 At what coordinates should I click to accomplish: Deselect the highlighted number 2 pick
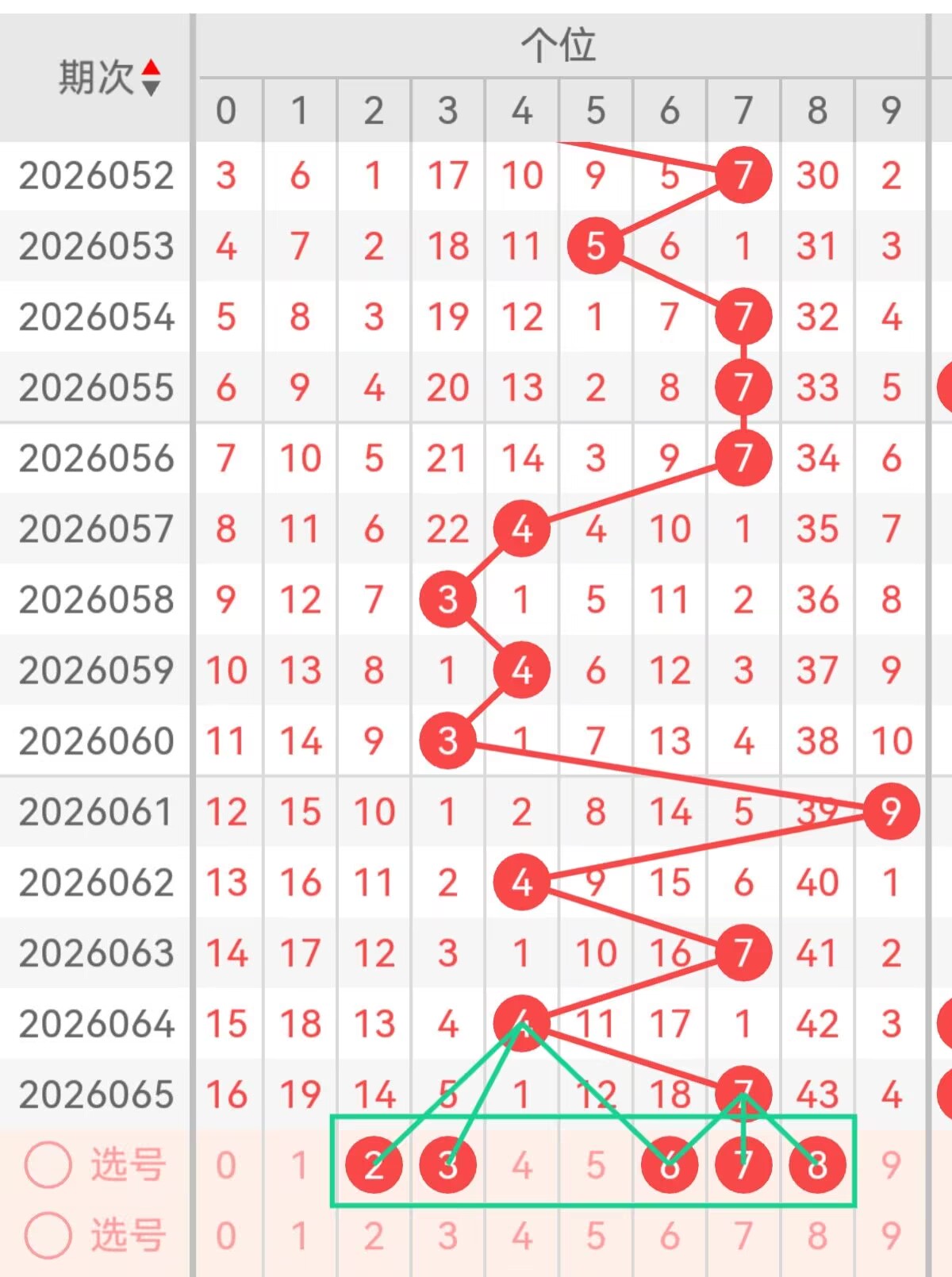pos(374,1165)
